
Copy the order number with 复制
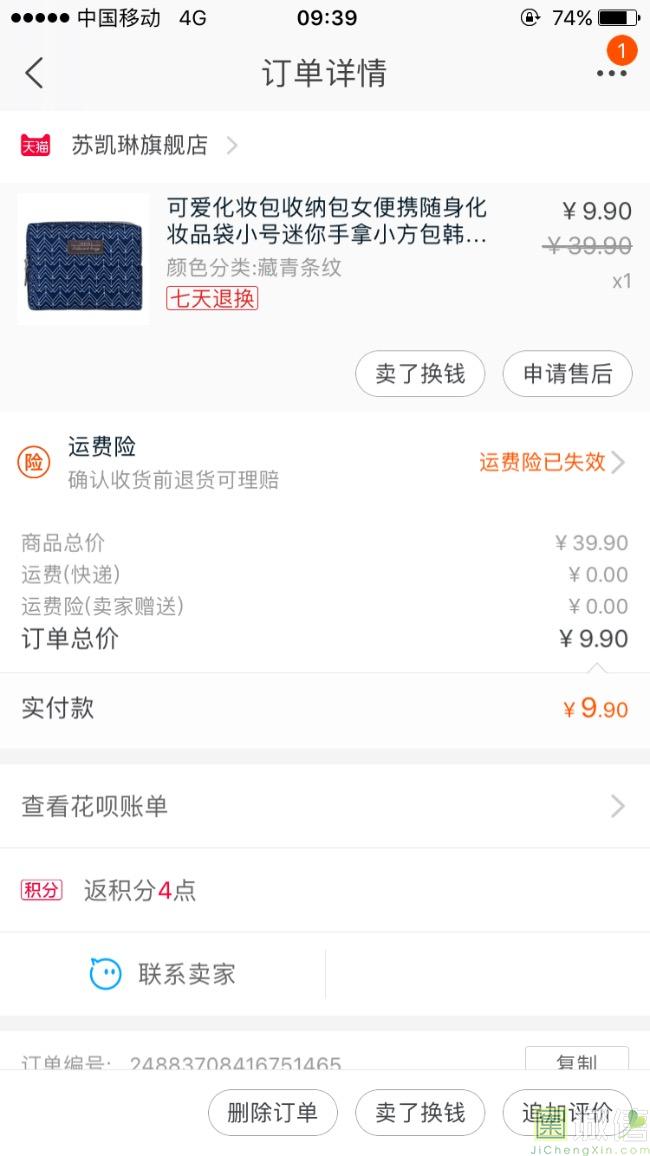point(576,1060)
